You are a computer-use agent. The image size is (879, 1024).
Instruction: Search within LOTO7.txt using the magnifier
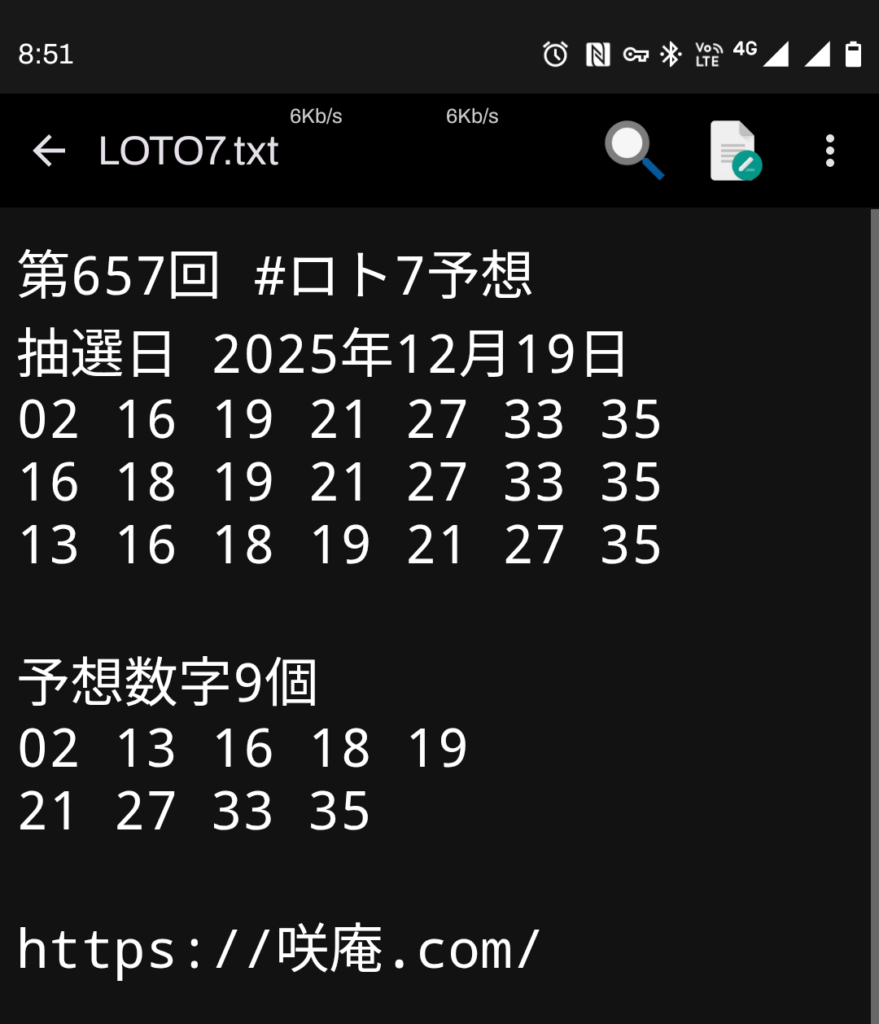[634, 151]
